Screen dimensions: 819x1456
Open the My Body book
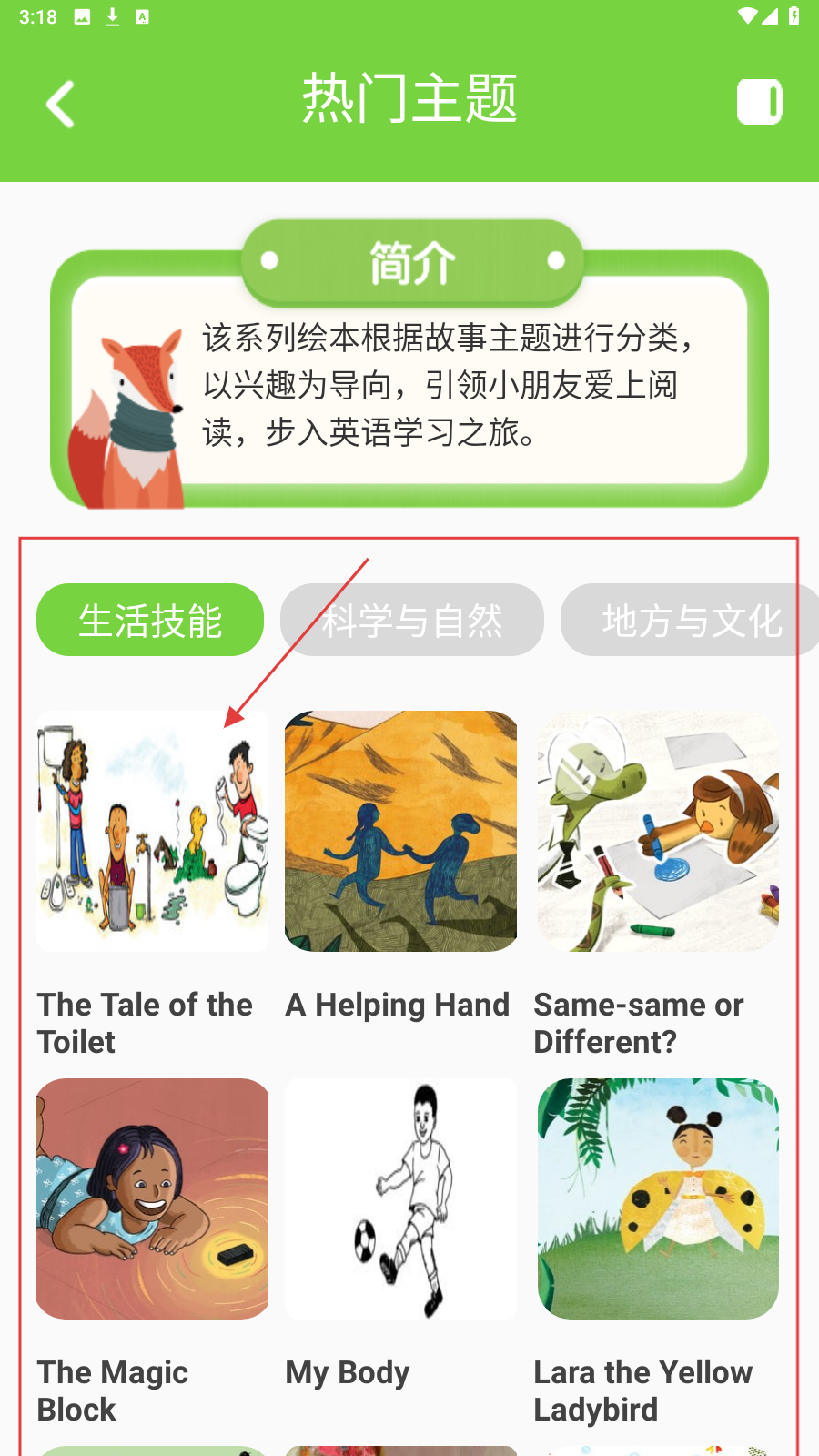pos(400,1199)
